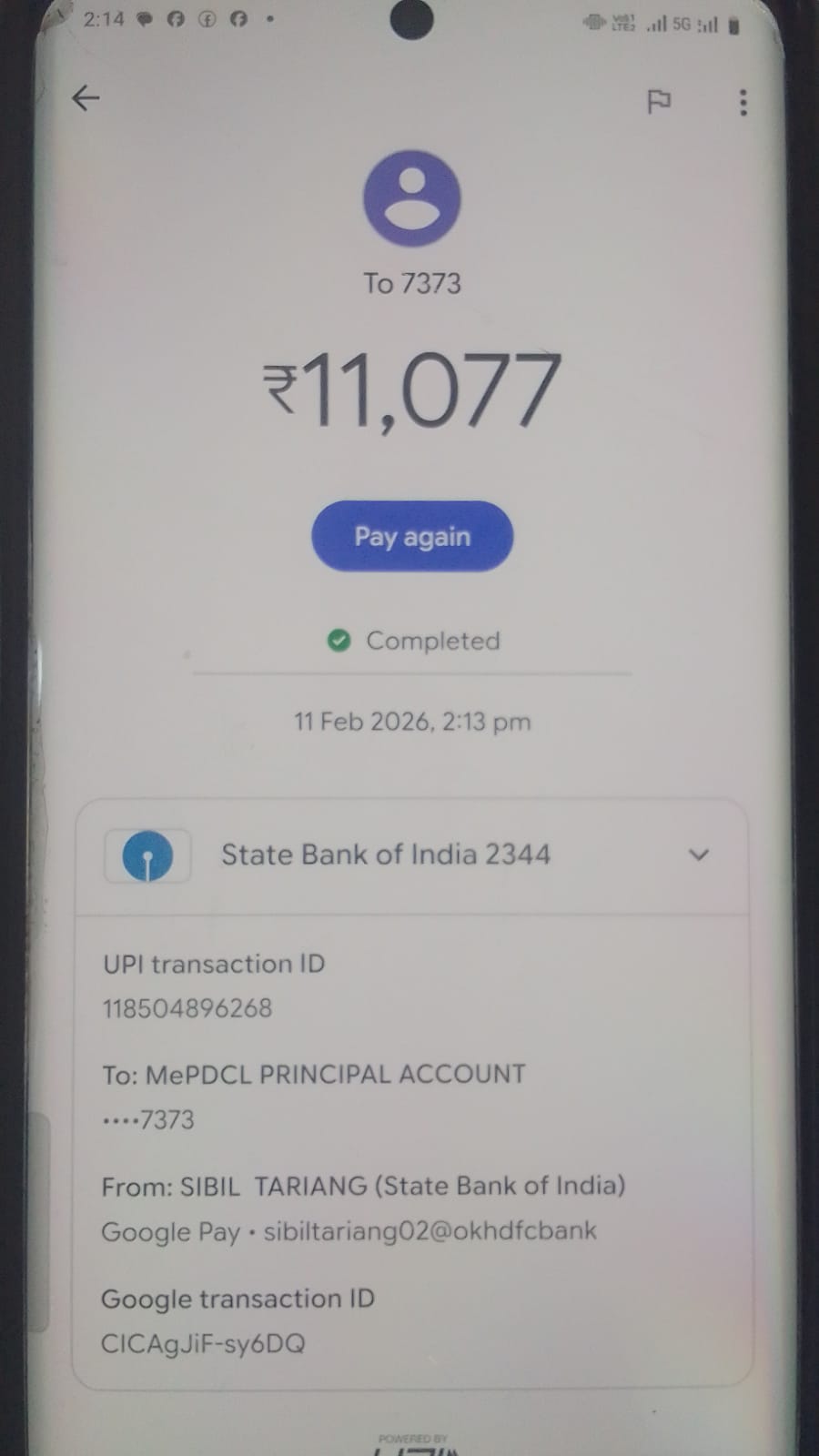Go back using the arrow icon
The width and height of the screenshot is (819, 1456).
click(86, 98)
